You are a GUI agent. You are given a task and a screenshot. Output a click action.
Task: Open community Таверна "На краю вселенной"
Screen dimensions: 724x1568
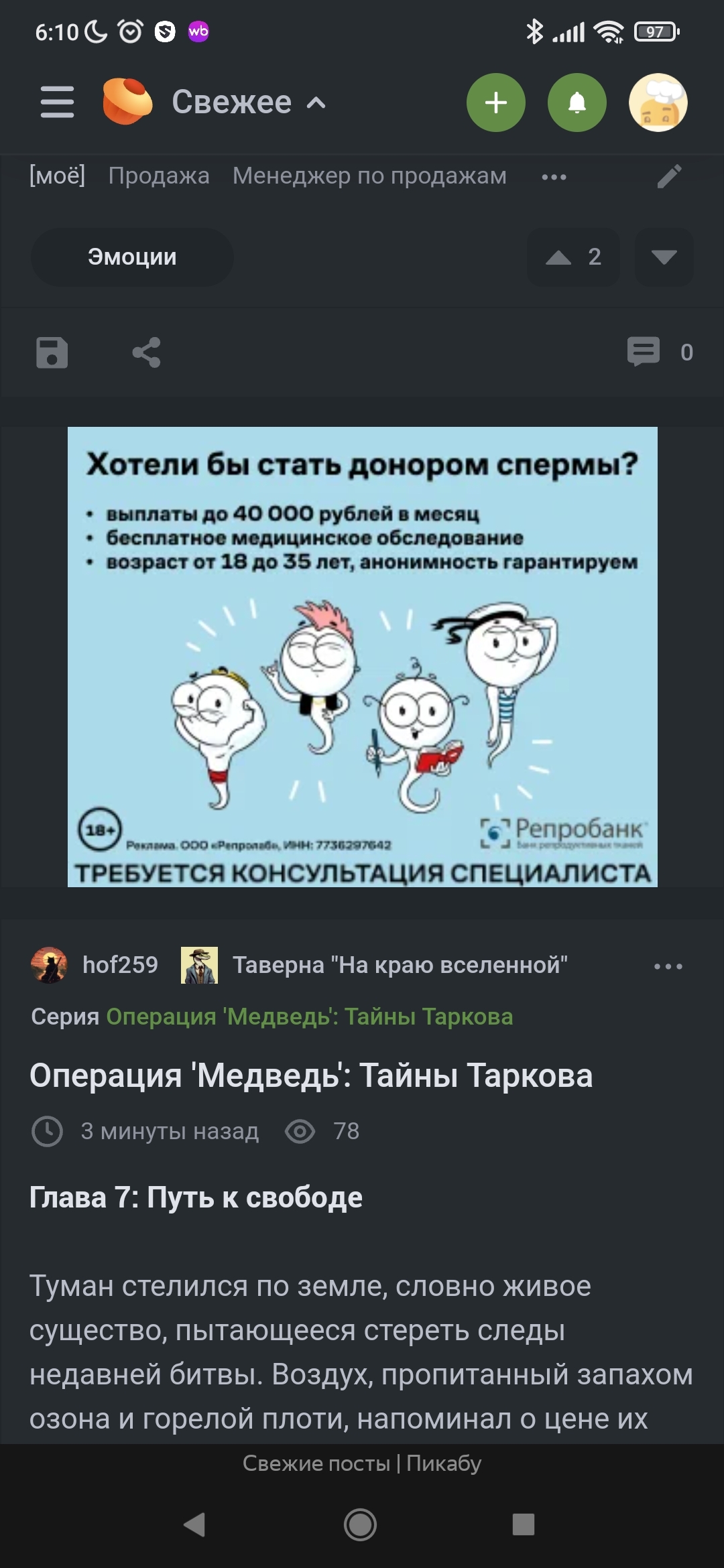pyautogui.click(x=400, y=965)
